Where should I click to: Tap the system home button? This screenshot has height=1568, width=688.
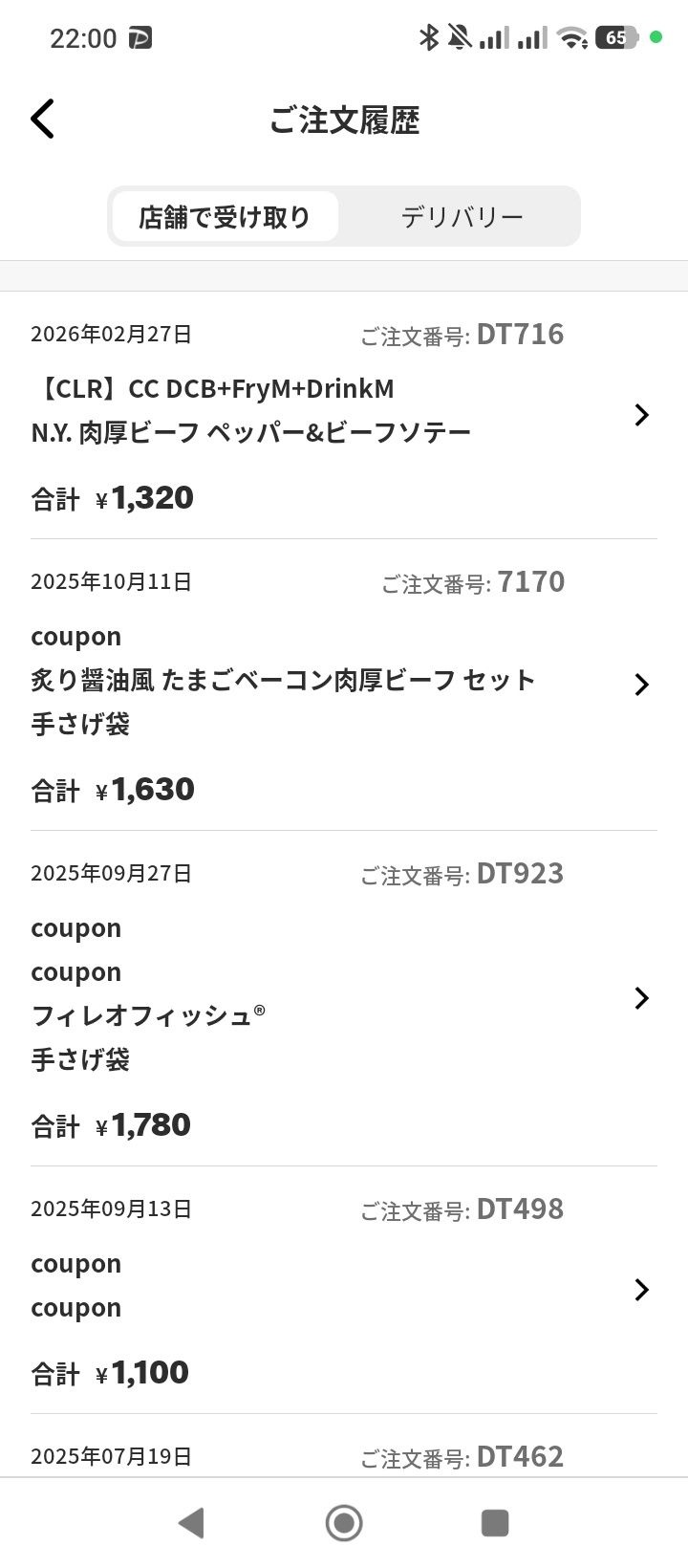pyautogui.click(x=344, y=1522)
